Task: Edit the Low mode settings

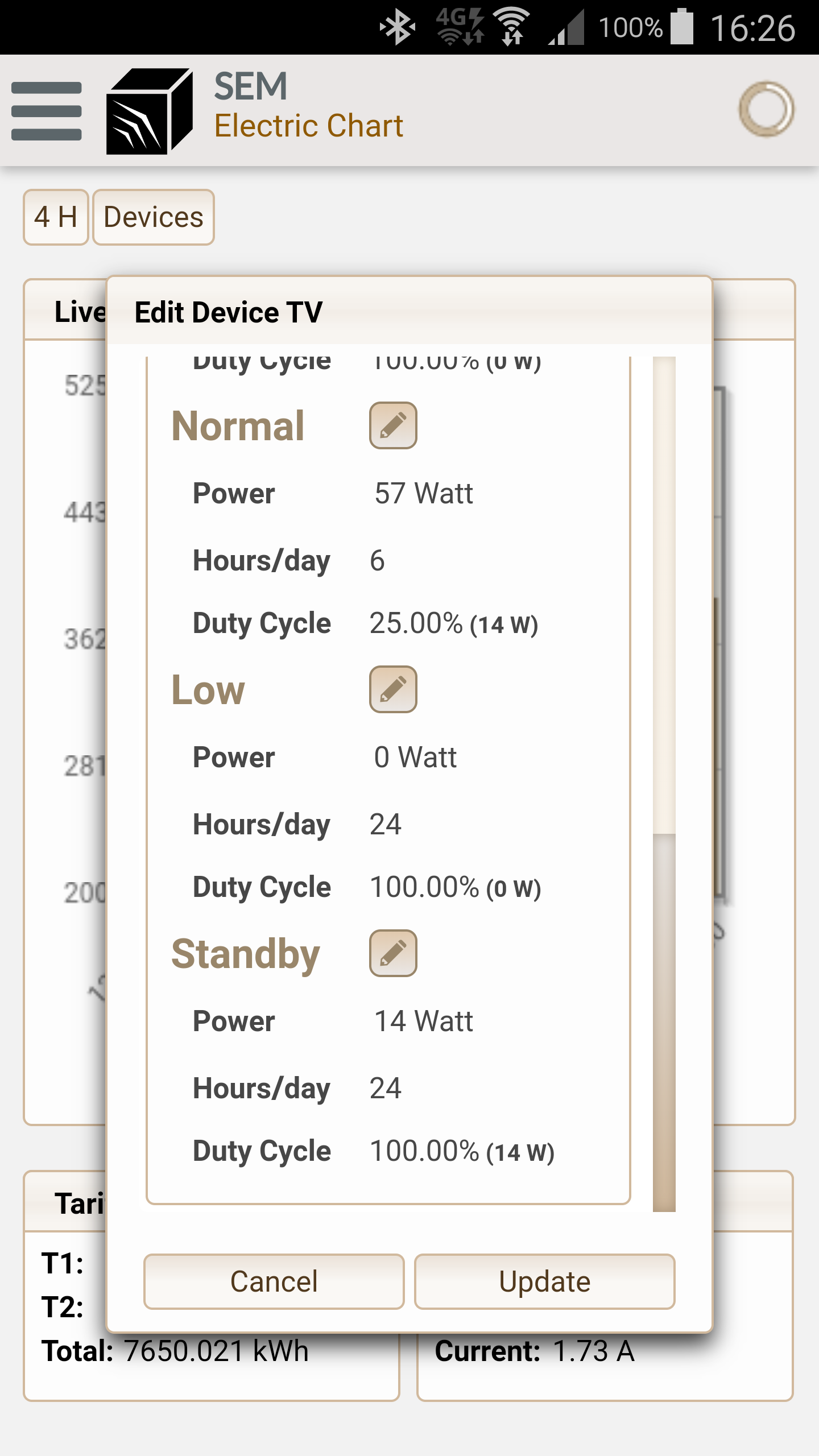Action: [x=393, y=689]
